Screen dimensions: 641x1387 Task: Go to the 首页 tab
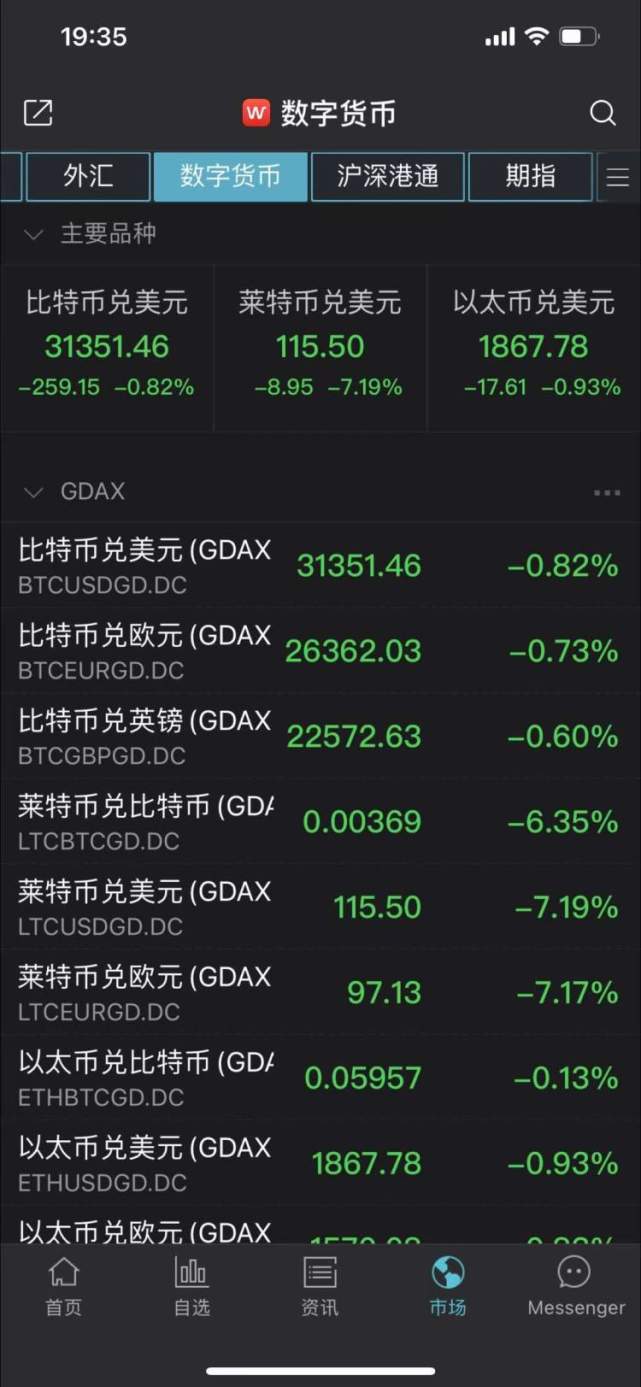64,1287
